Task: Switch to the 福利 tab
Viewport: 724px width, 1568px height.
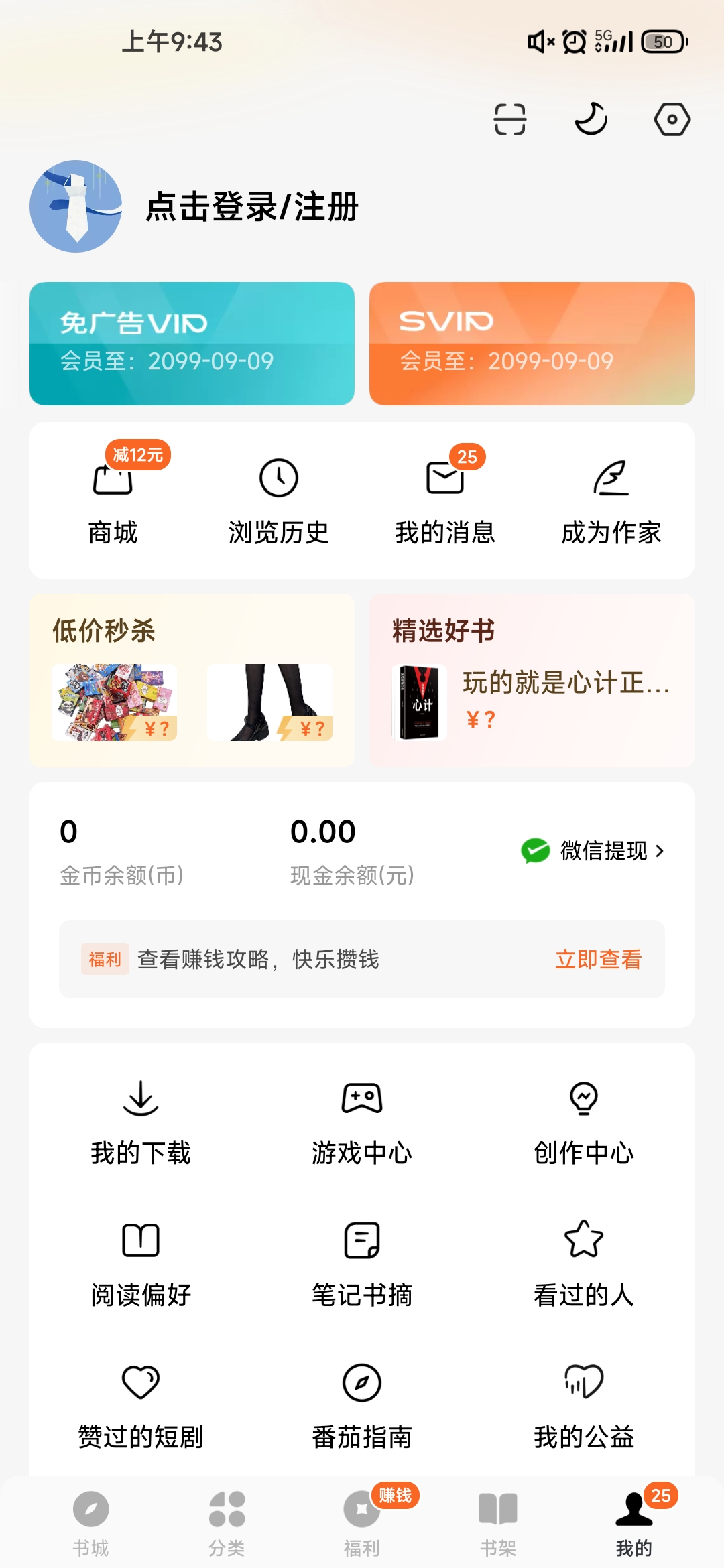Action: click(x=362, y=1522)
